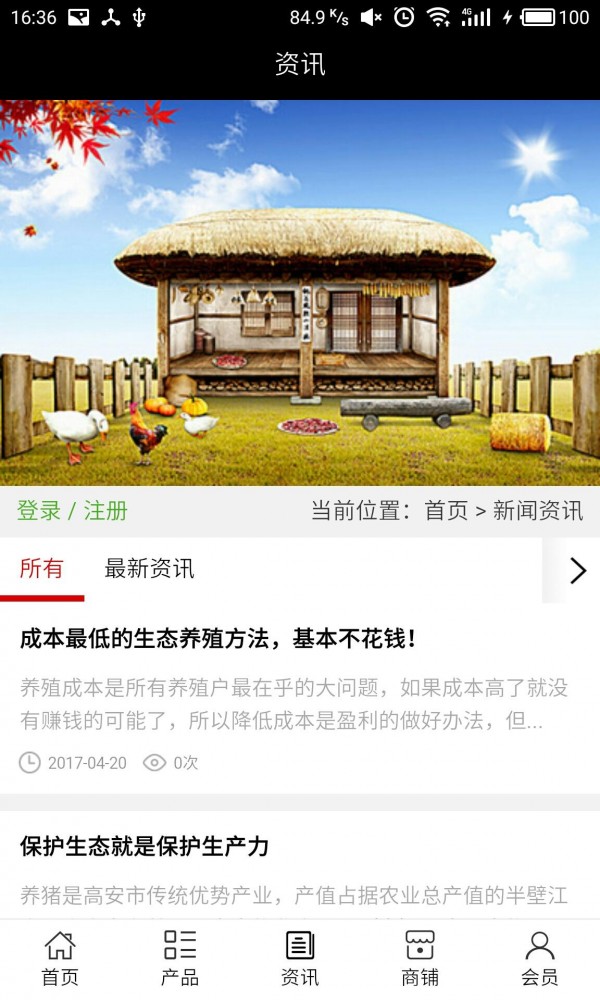The height and width of the screenshot is (1000, 600).
Task: Go to 首页 in the breadcrumb
Action: pyautogui.click(x=446, y=511)
